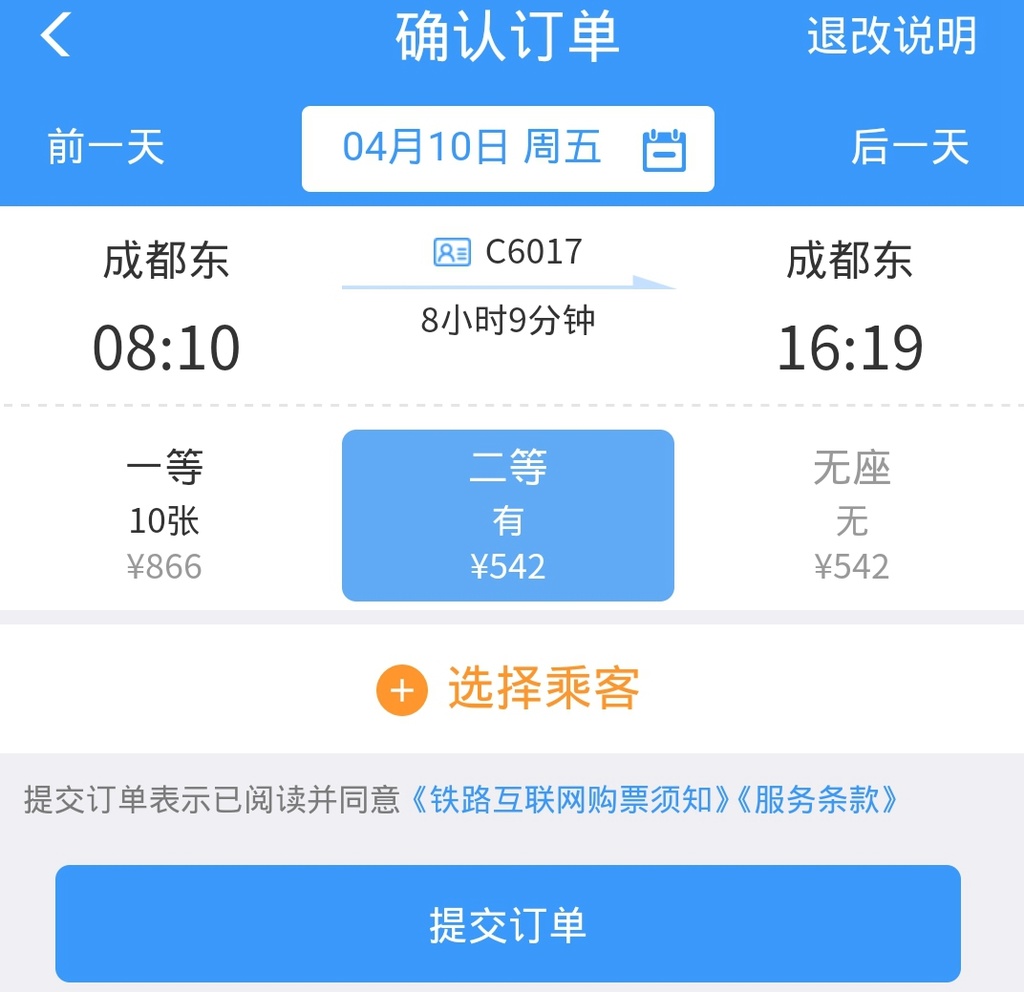The height and width of the screenshot is (992, 1024).
Task: Select 无座 standing ticket
Action: coord(851,516)
